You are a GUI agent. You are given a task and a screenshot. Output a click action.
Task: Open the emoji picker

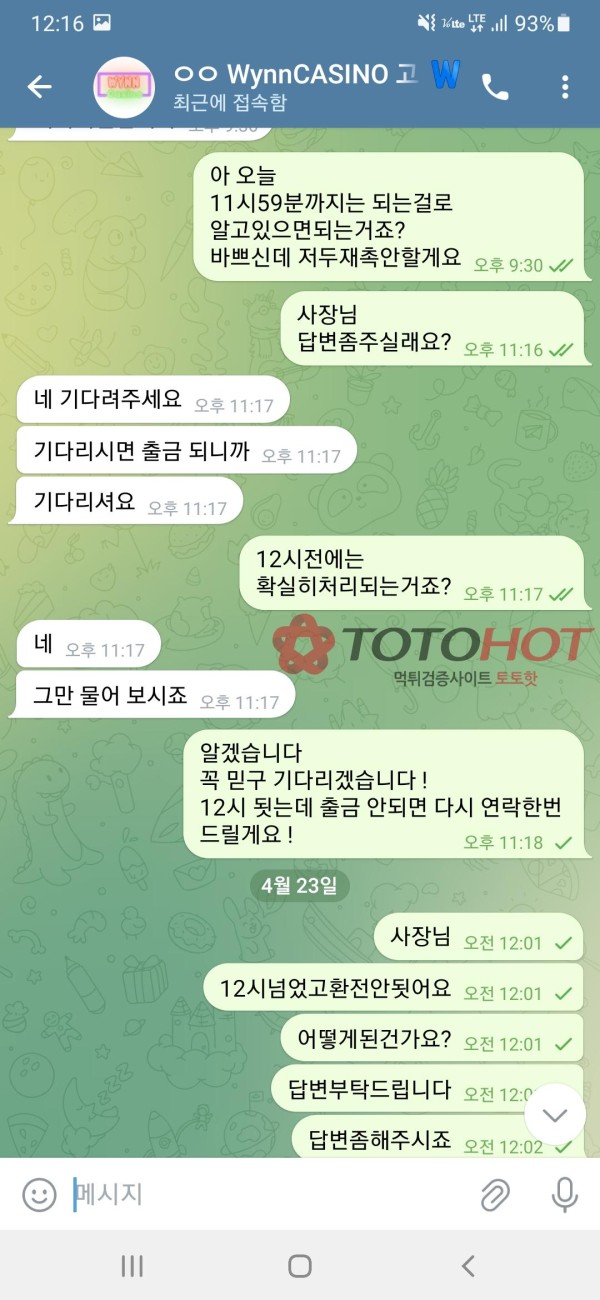39,1194
